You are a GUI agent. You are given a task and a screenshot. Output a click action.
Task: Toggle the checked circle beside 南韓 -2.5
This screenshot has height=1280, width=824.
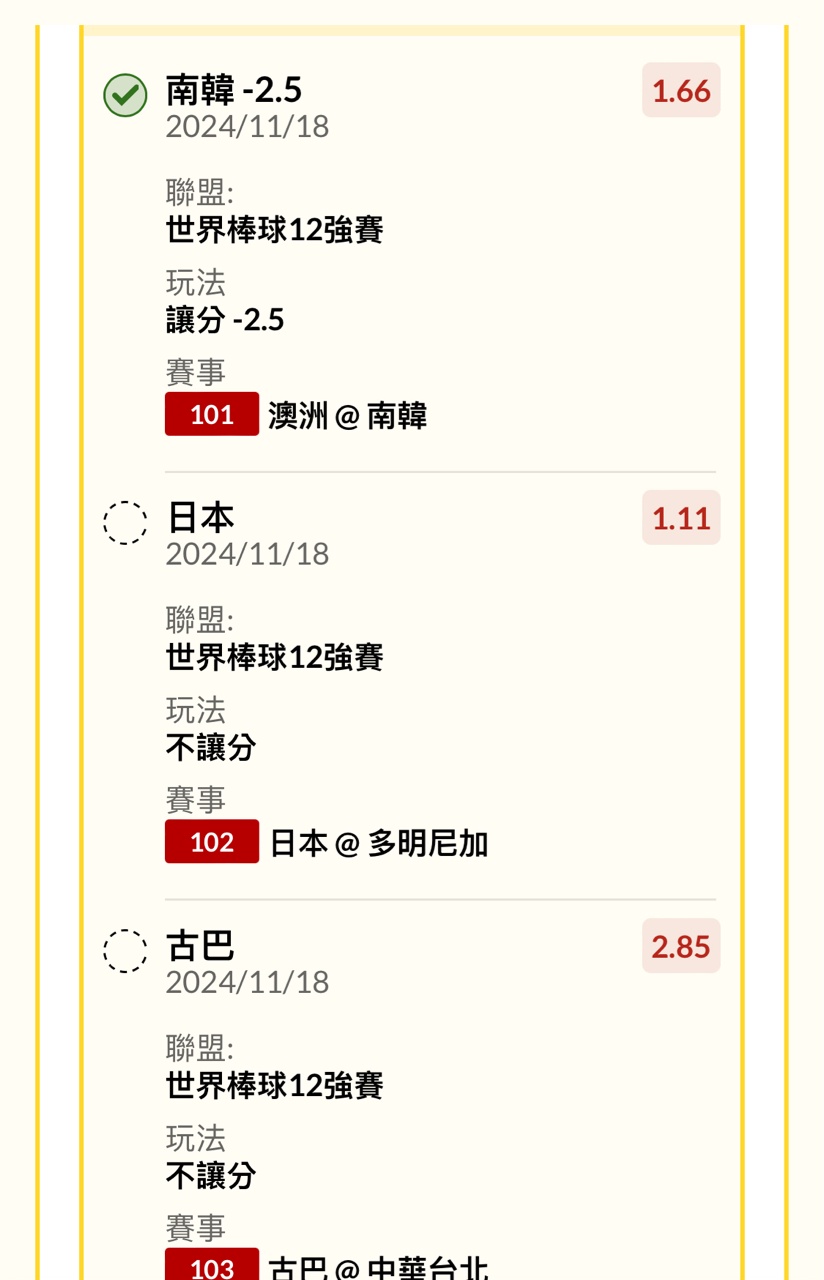125,95
